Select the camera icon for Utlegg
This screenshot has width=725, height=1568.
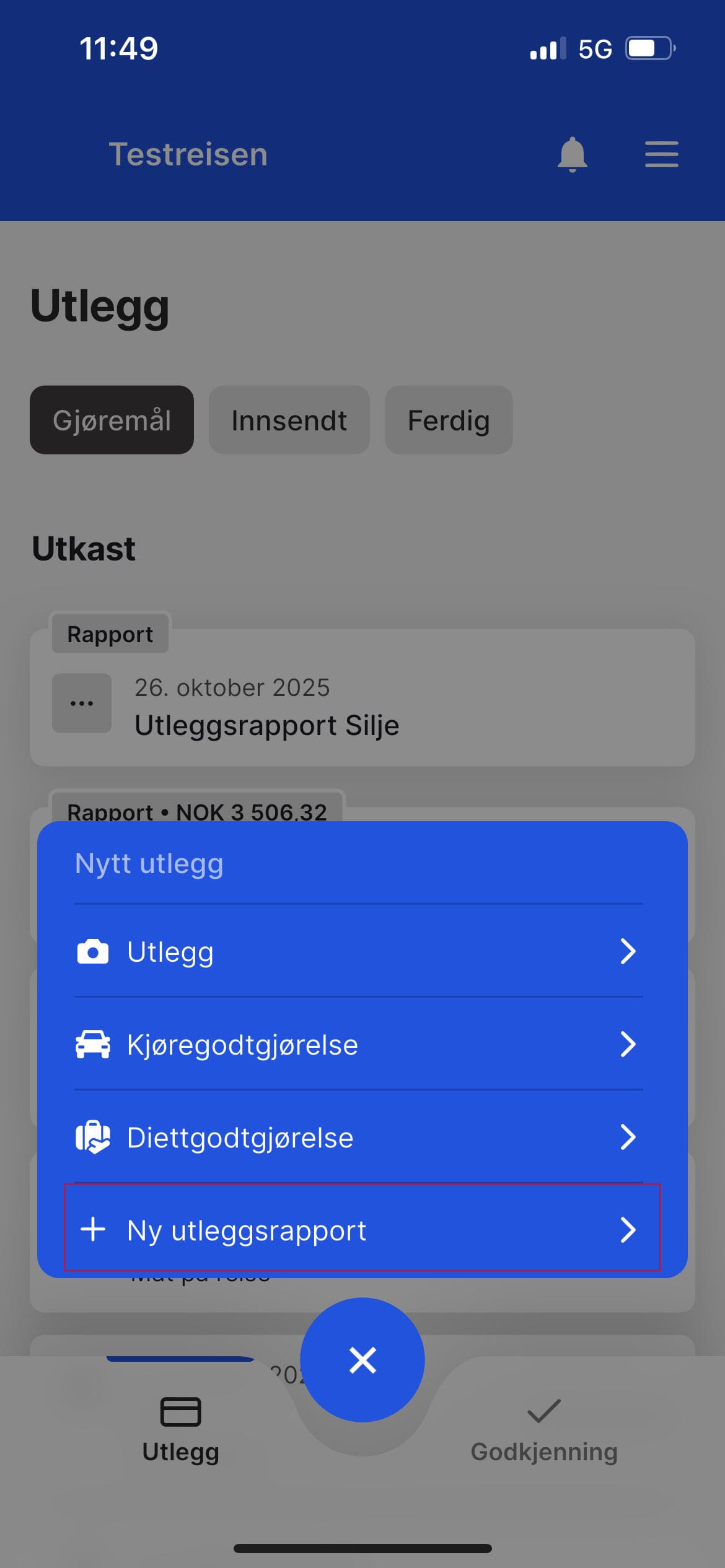pos(93,952)
